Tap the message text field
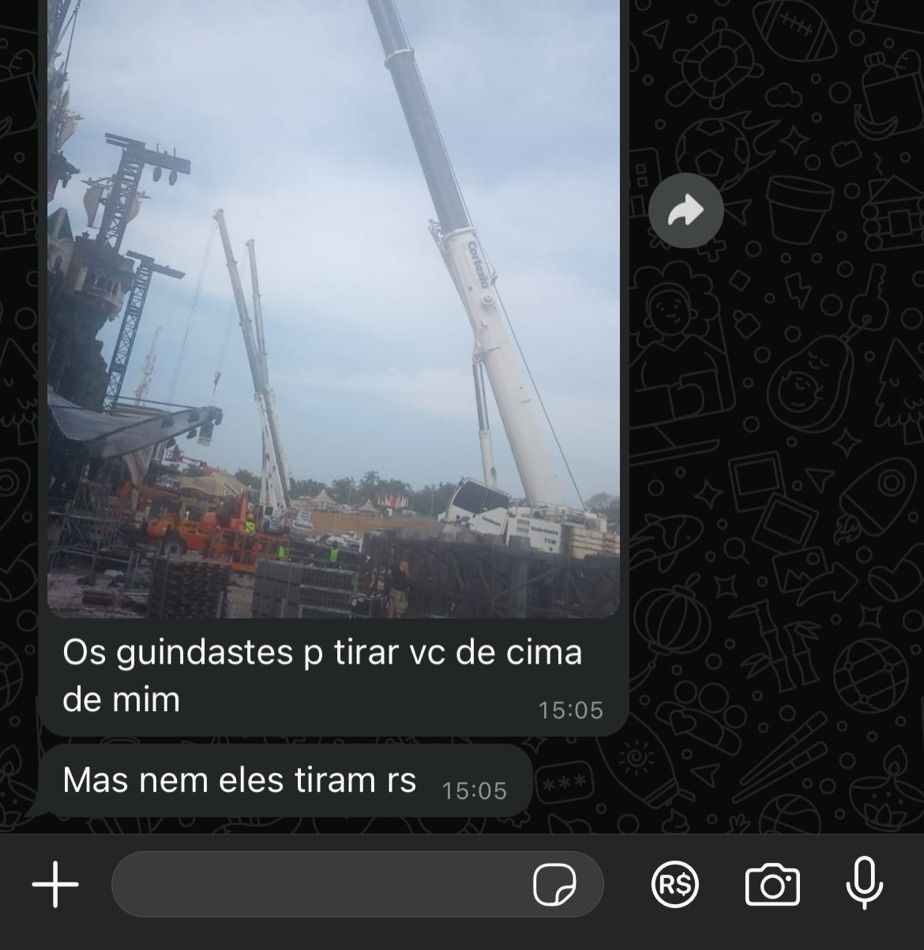Image resolution: width=924 pixels, height=950 pixels. [320, 884]
